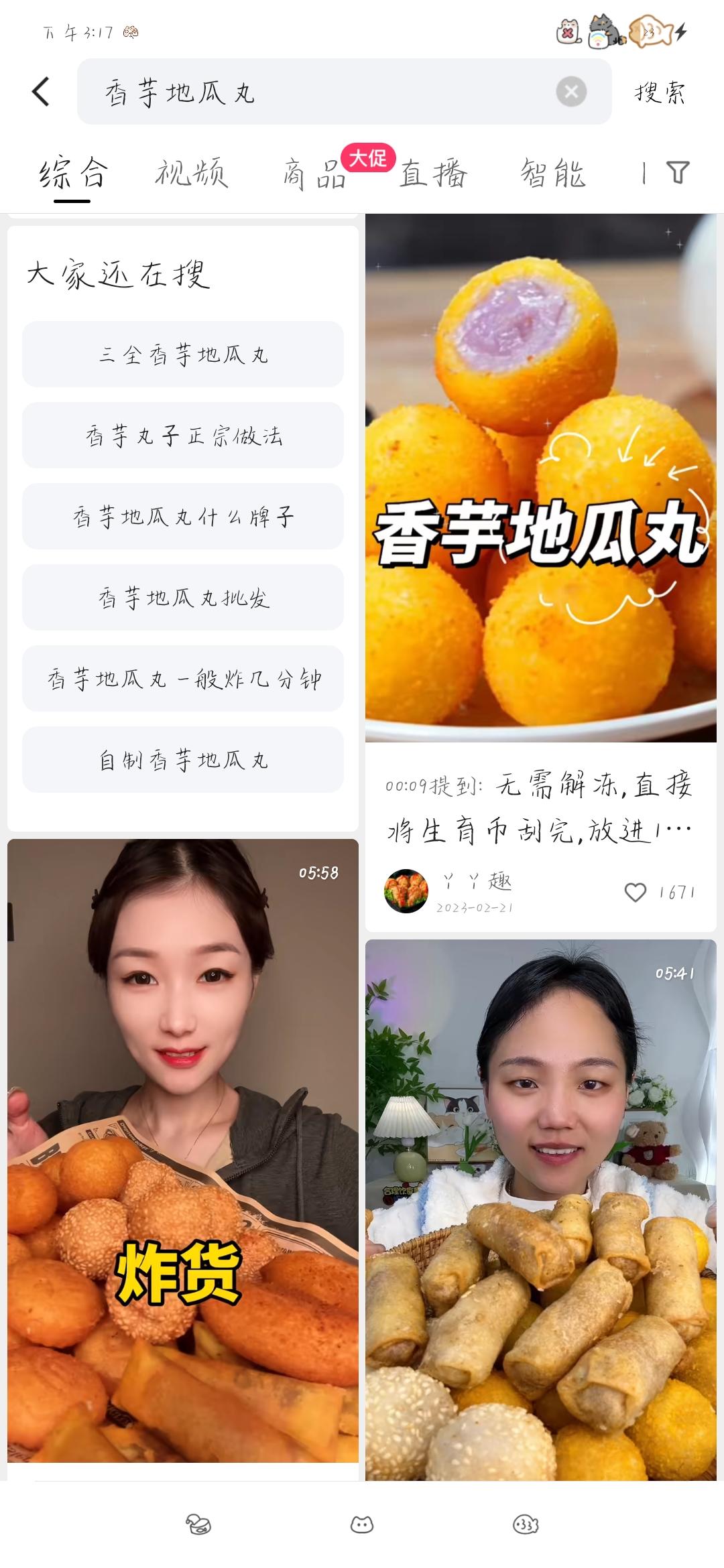The height and width of the screenshot is (1568, 724).
Task: Pick suggestion 香芋地瓜丸一般炸几分钟
Action: point(183,679)
